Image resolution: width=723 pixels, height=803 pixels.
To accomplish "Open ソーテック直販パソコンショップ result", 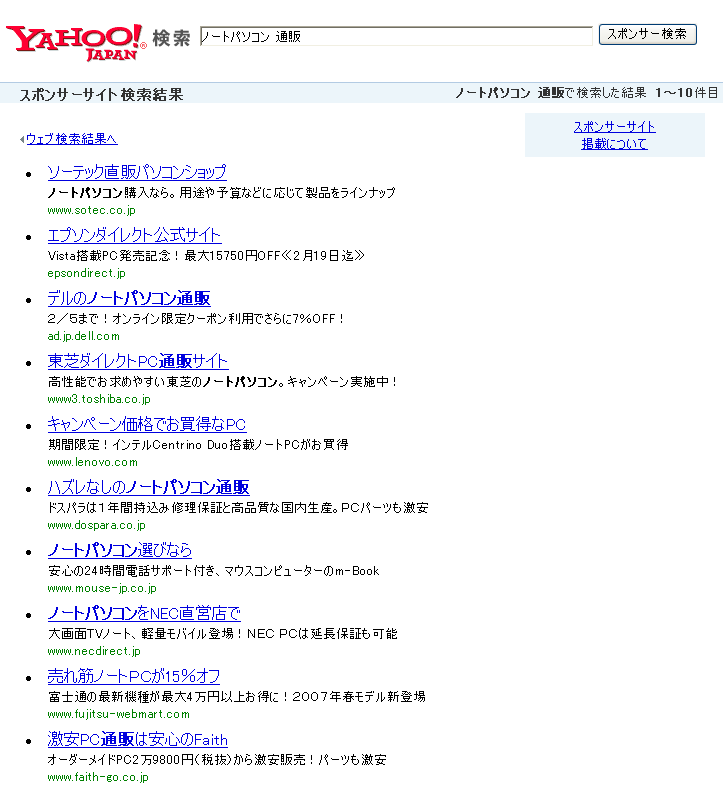I will pyautogui.click(x=137, y=172).
